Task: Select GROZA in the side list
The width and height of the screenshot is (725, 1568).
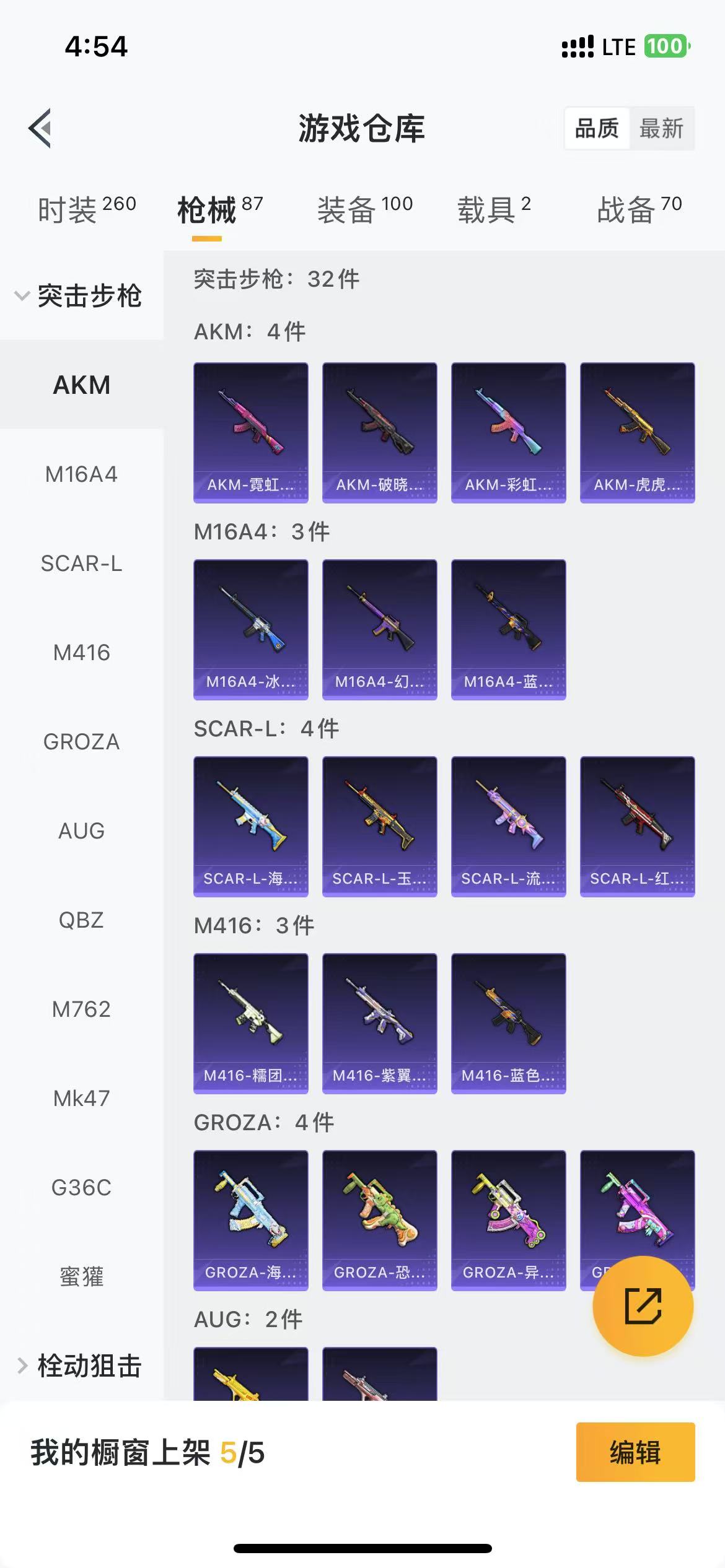Action: tap(81, 742)
